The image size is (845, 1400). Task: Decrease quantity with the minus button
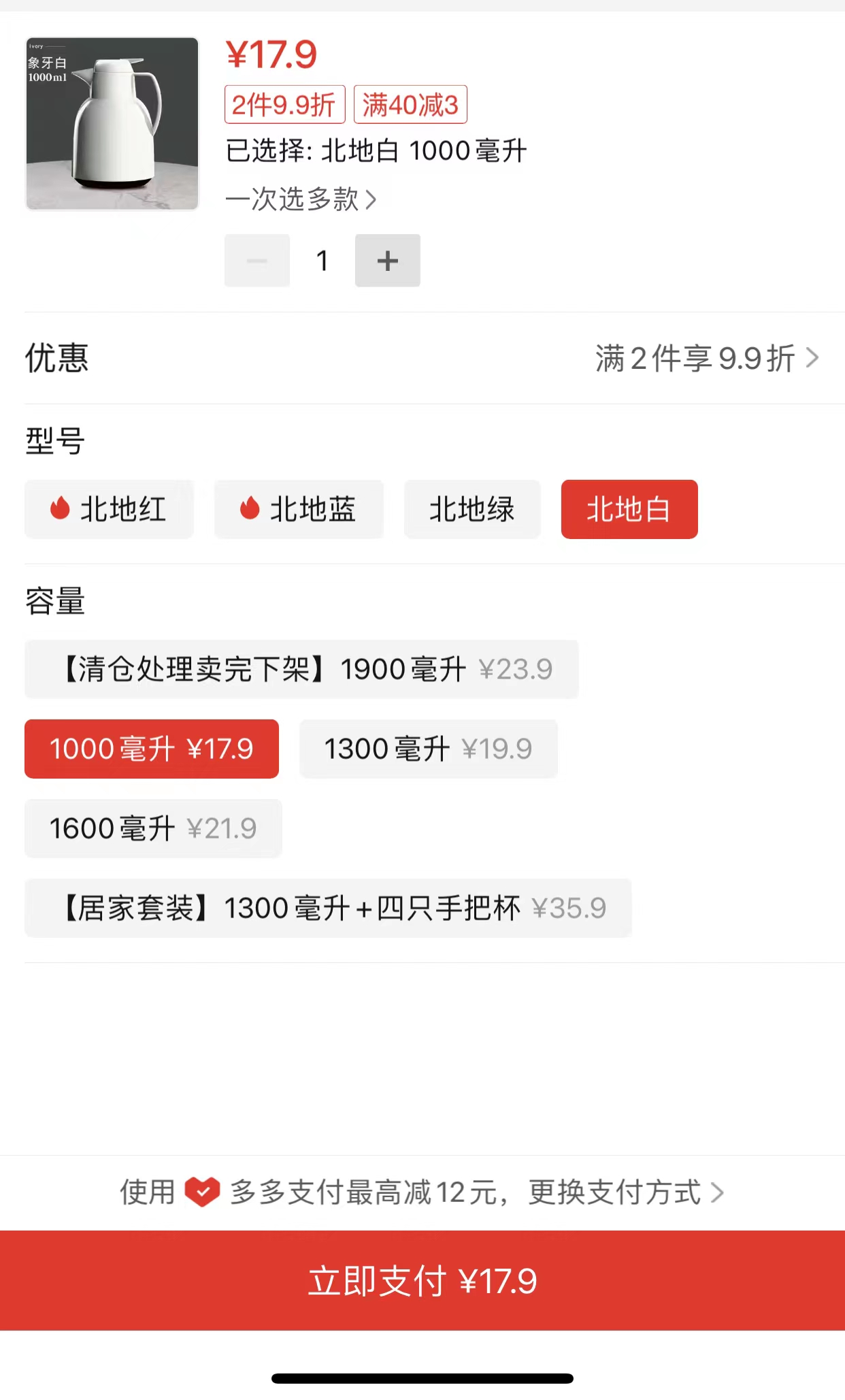coord(257,261)
